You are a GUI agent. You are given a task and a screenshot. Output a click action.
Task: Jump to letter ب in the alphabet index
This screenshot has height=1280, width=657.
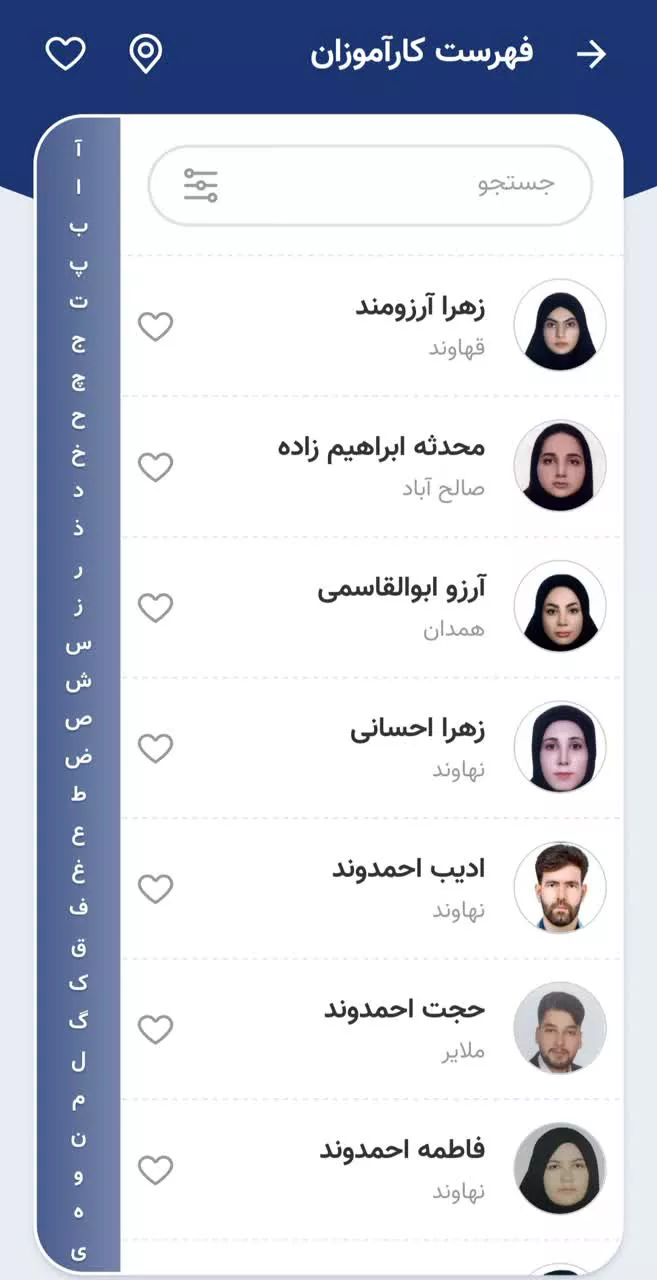tap(78, 226)
